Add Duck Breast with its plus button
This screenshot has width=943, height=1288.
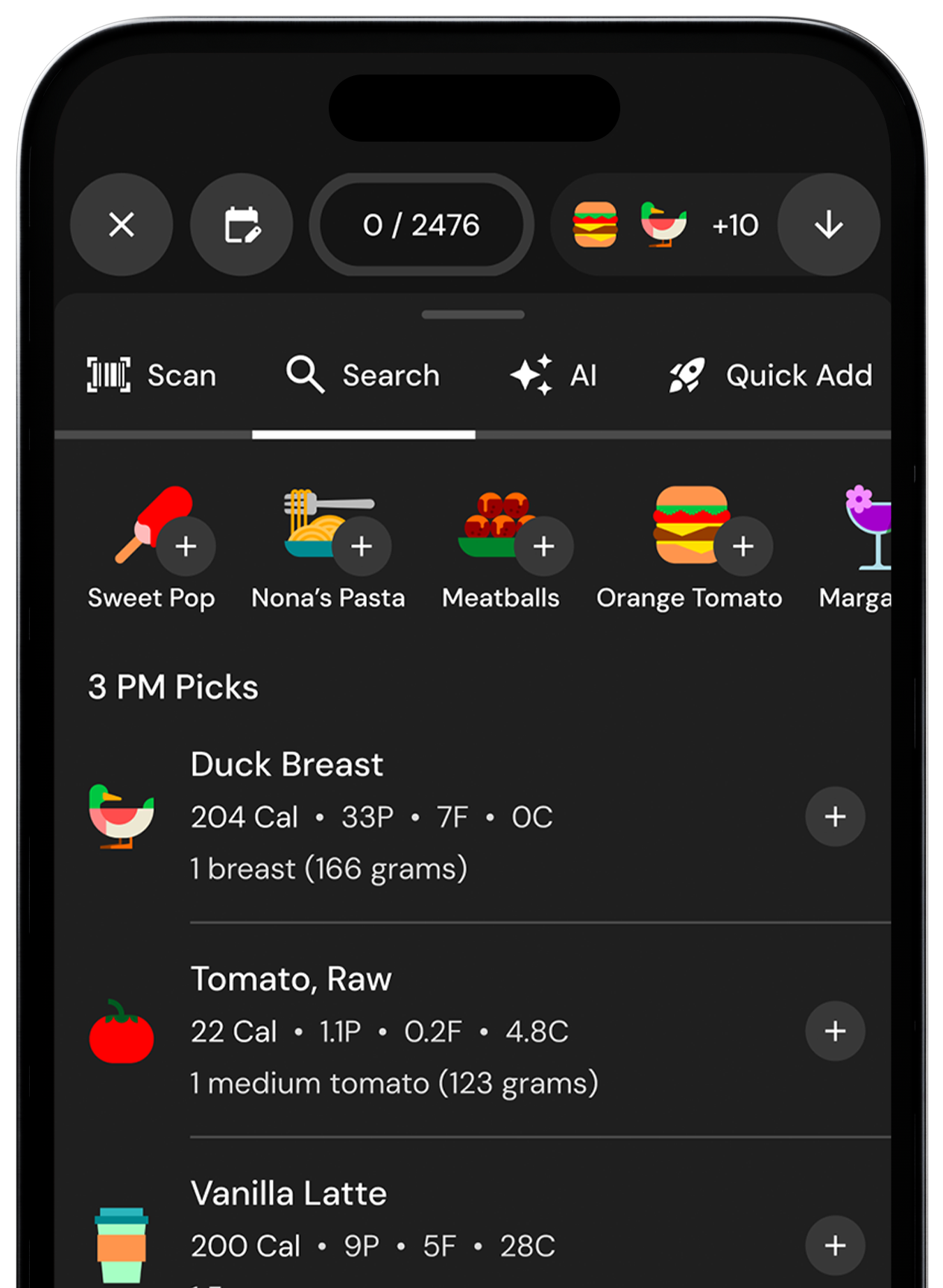835,816
